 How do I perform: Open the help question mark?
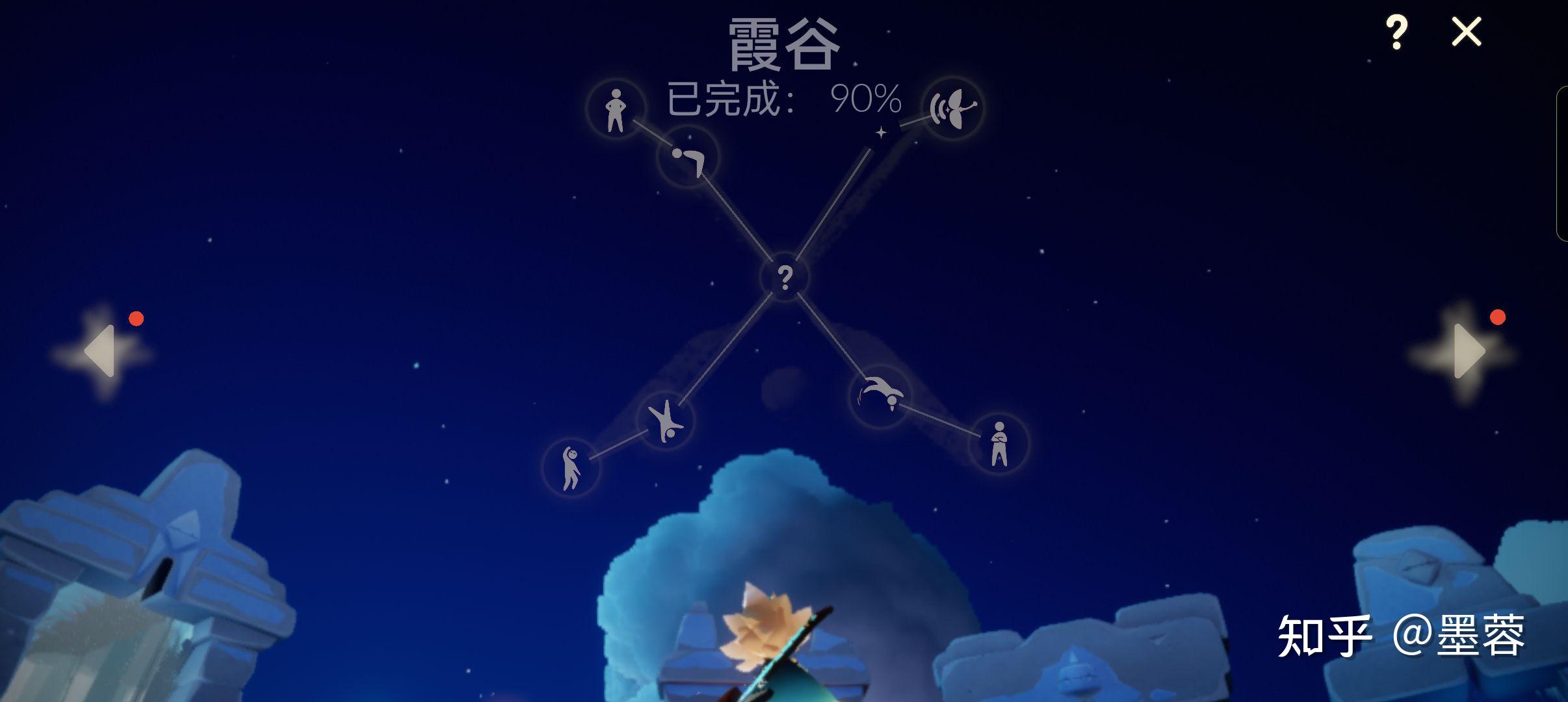pos(1396,32)
